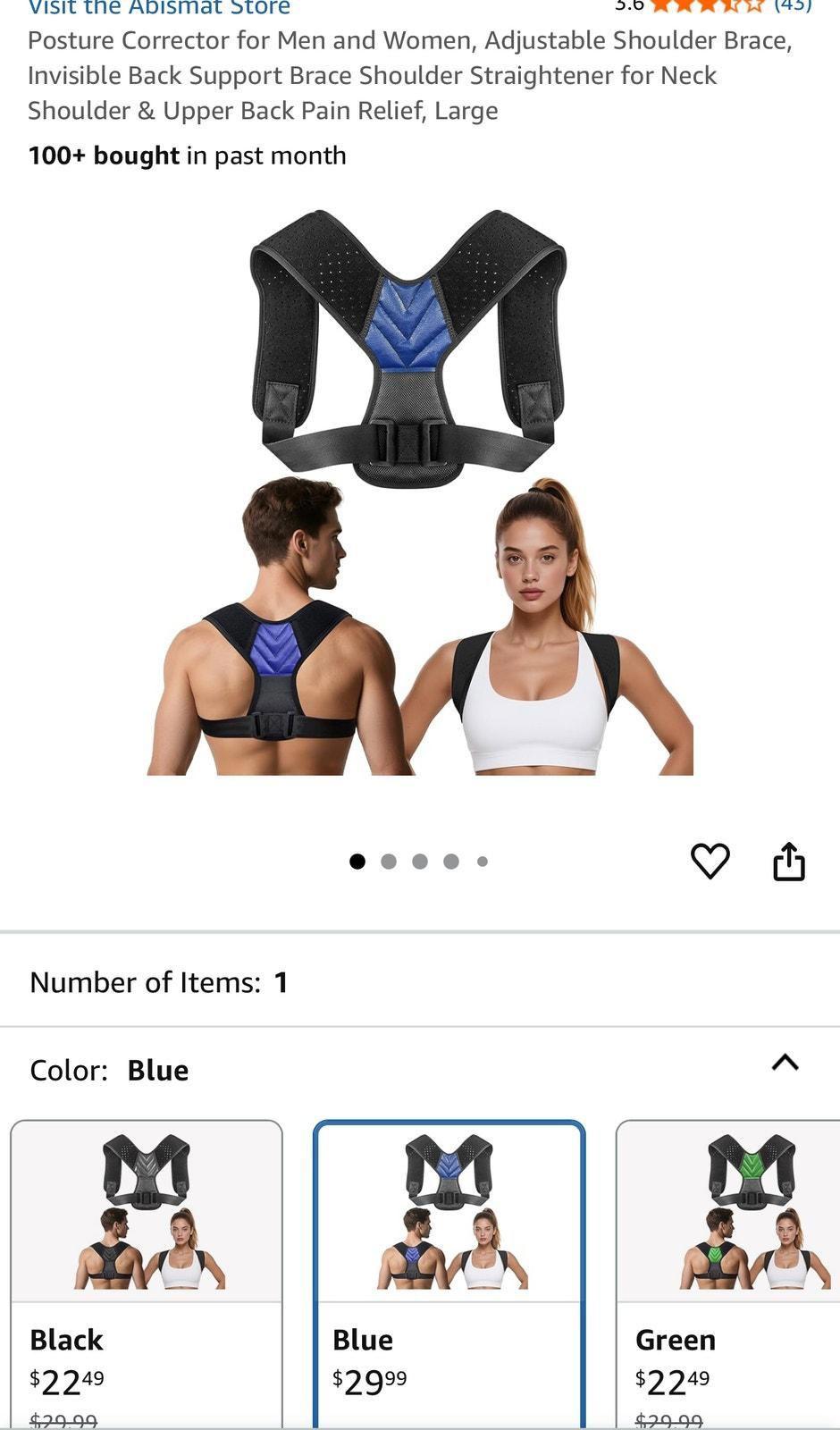
Task: Pick the Green color option
Action: [x=728, y=1269]
